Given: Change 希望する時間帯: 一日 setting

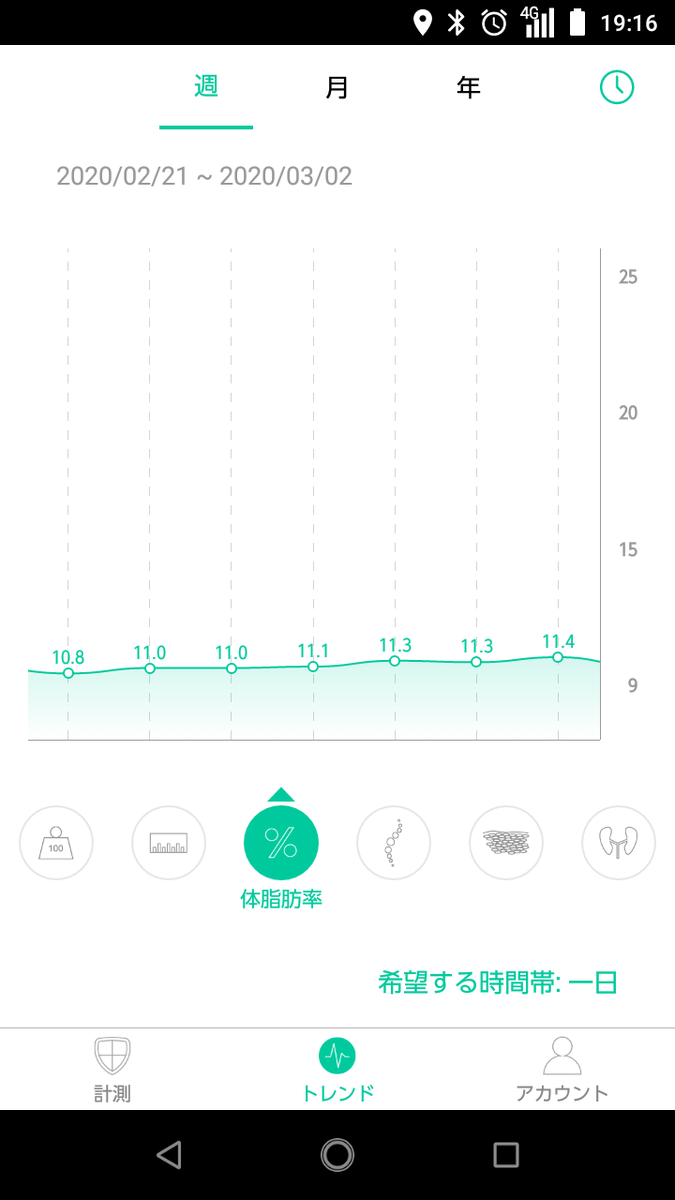Looking at the screenshot, I should pyautogui.click(x=498, y=982).
